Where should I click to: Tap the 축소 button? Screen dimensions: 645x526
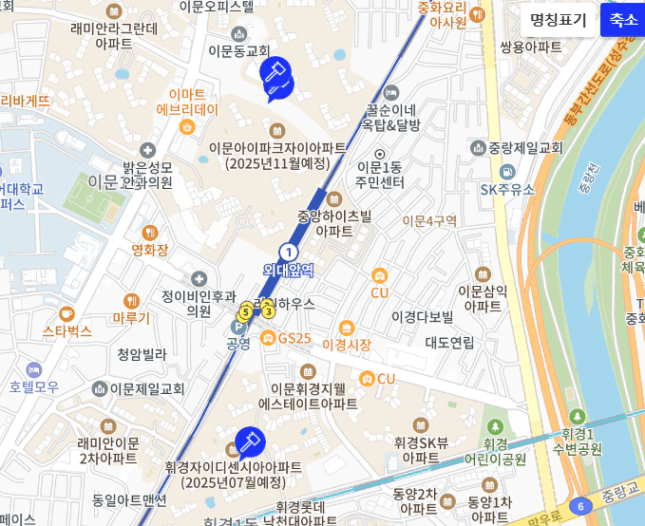click(623, 19)
